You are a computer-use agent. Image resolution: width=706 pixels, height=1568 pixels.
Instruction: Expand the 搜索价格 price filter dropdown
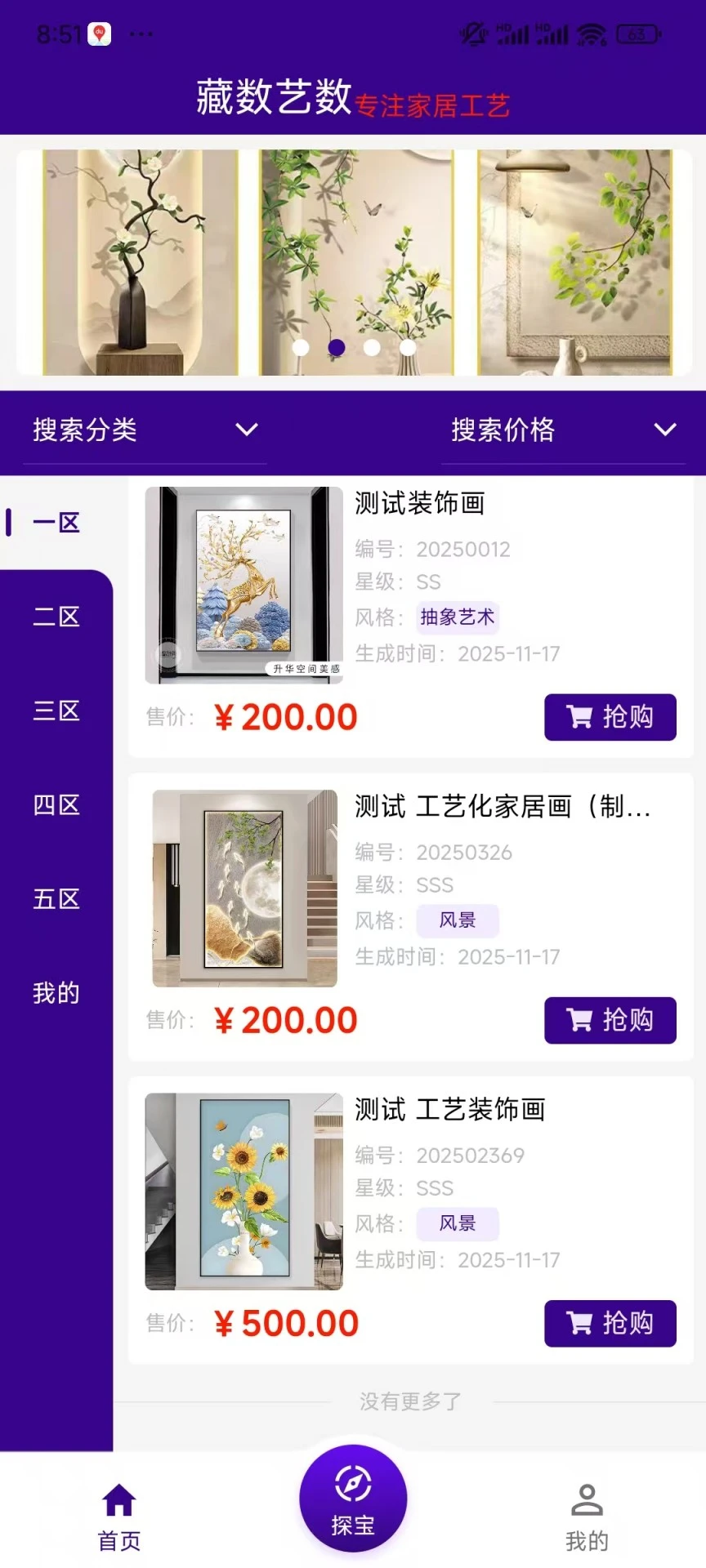503,430
